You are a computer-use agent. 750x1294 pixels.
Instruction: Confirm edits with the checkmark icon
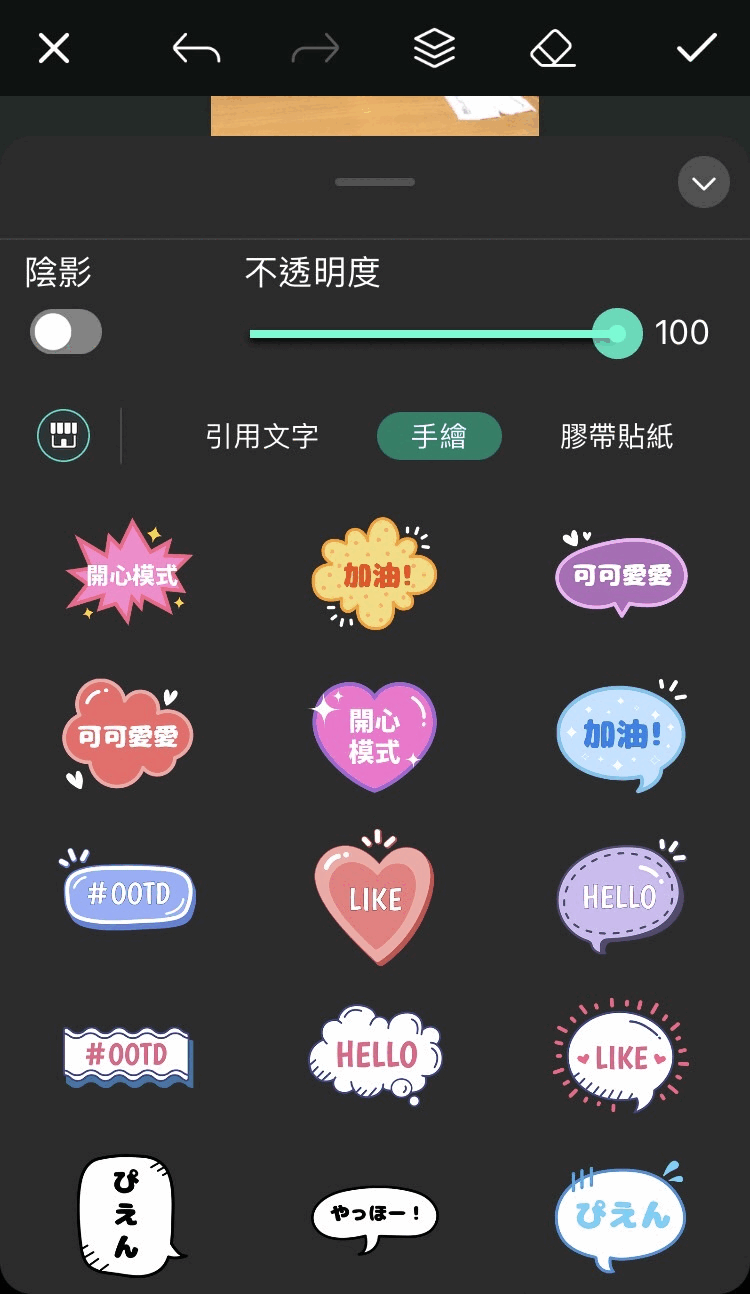[x=697, y=47]
